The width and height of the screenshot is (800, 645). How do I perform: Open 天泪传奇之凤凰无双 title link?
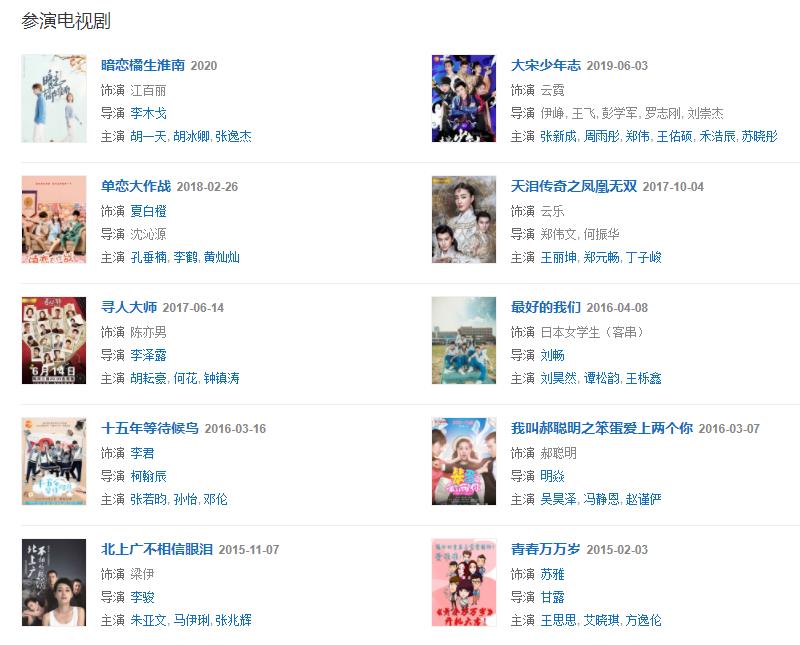[573, 187]
